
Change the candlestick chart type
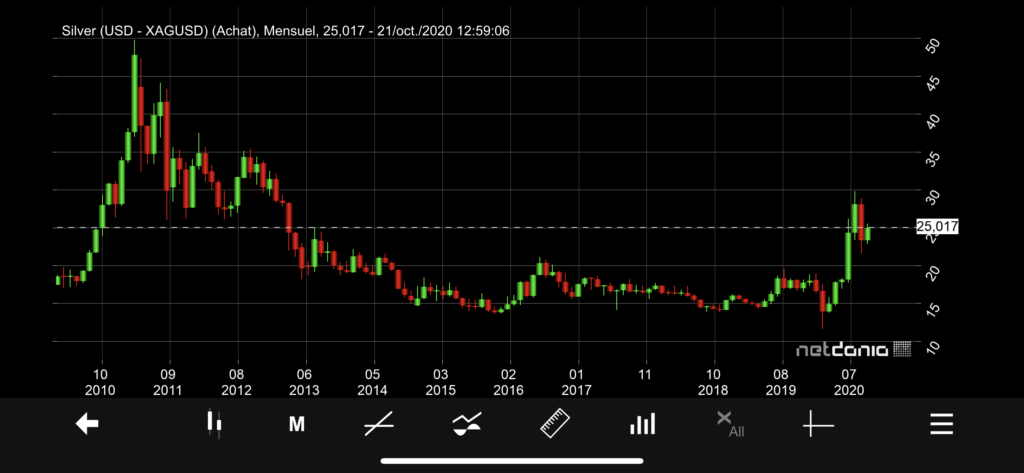[214, 424]
